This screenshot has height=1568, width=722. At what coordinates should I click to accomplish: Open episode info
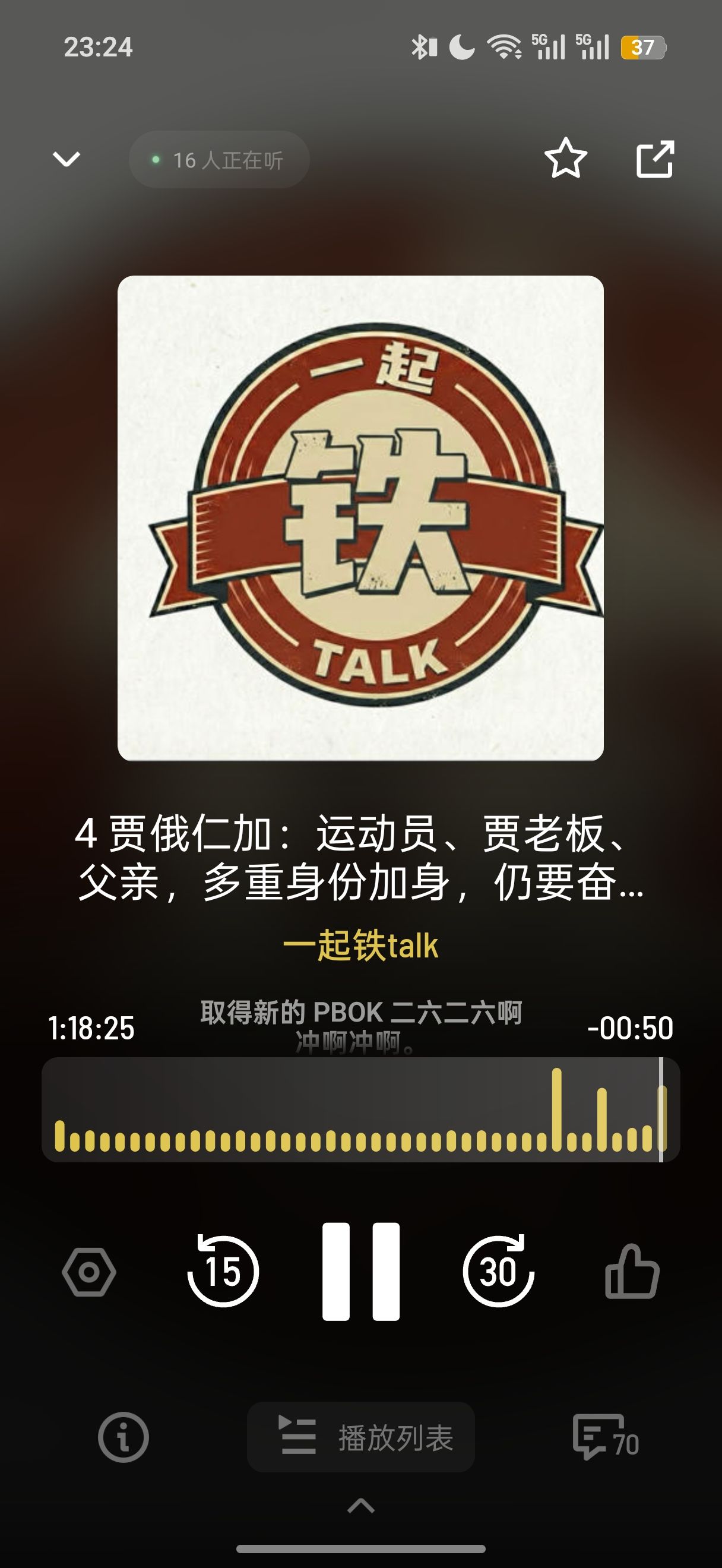[x=123, y=1437]
